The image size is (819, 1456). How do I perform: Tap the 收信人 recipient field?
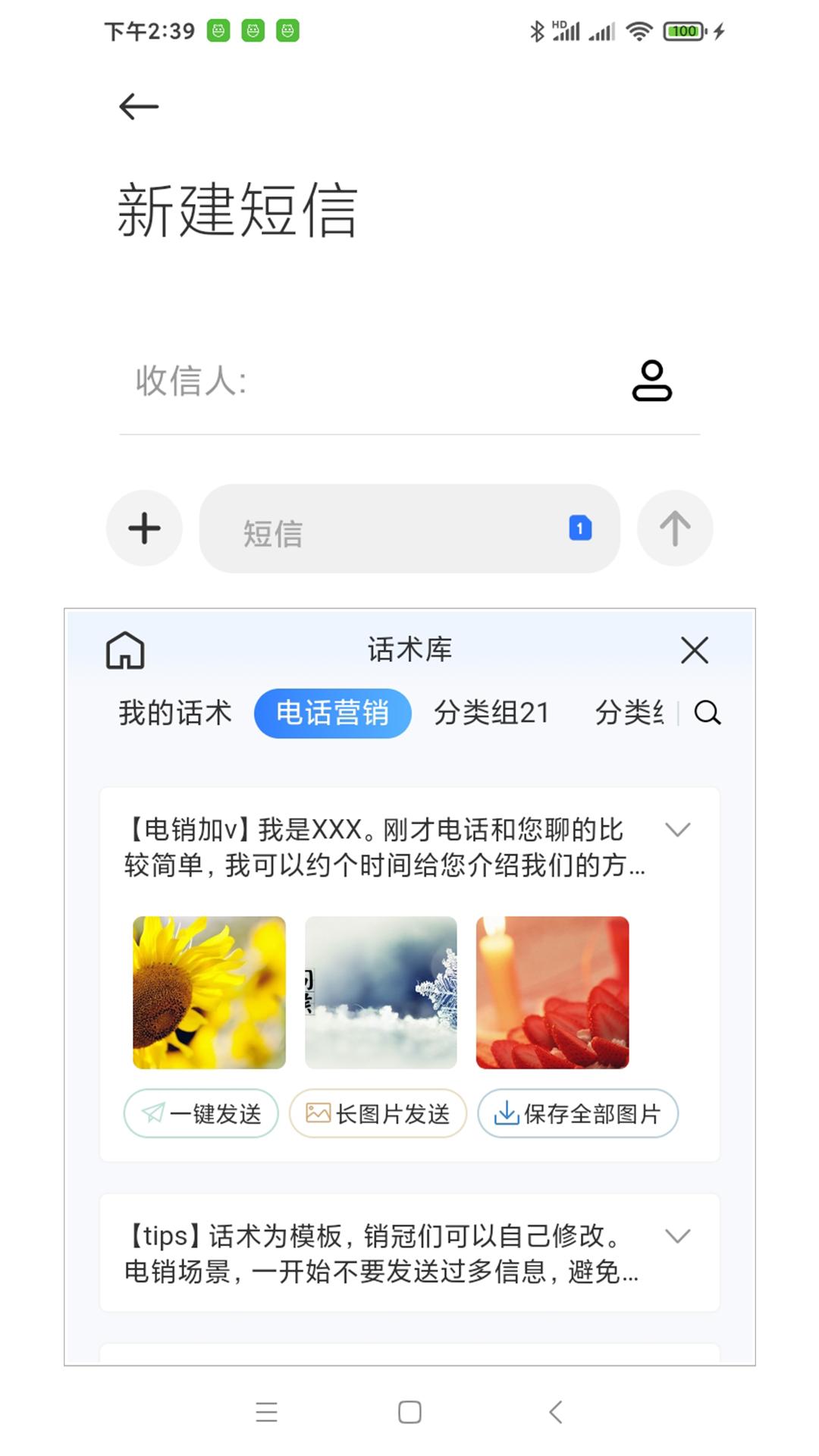click(x=364, y=381)
